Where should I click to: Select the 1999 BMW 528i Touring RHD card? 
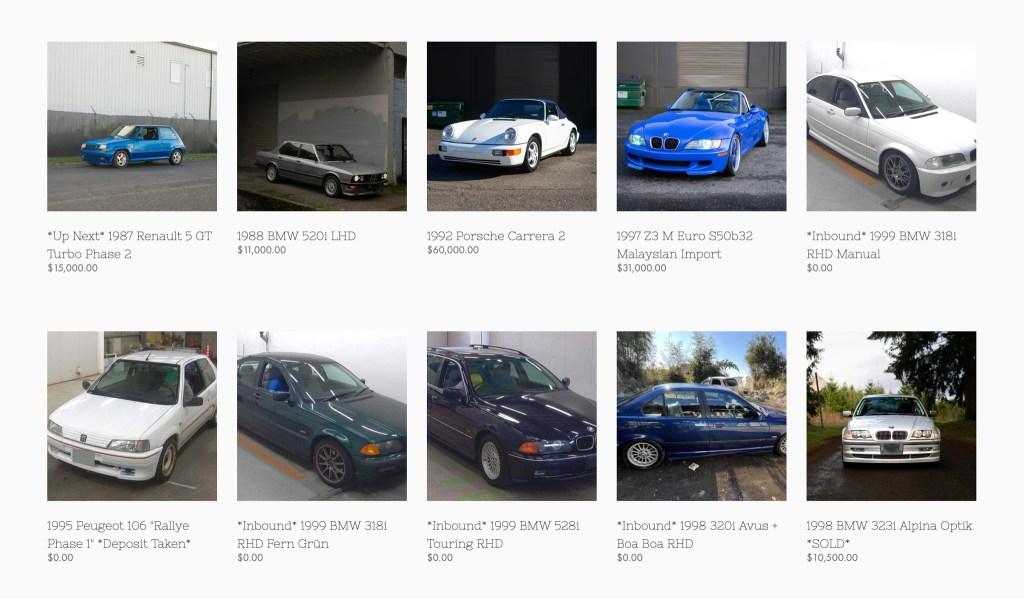(x=511, y=416)
